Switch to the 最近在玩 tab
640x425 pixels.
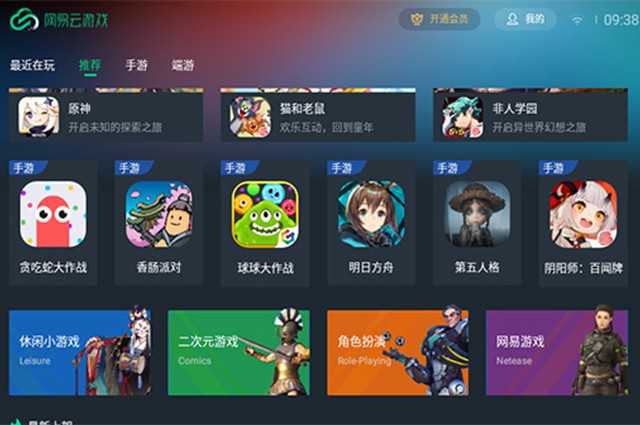32,66
